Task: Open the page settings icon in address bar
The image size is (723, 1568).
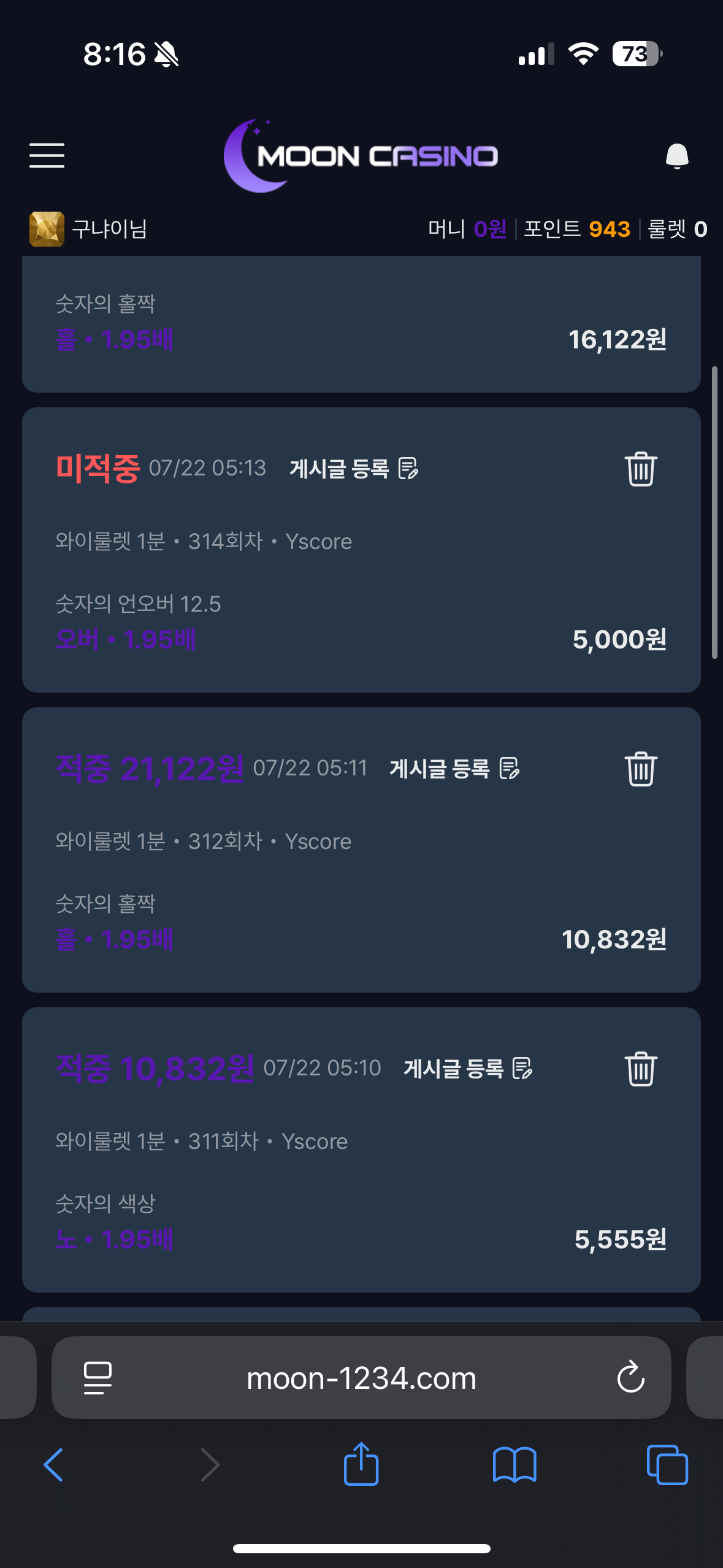Action: point(98,1378)
